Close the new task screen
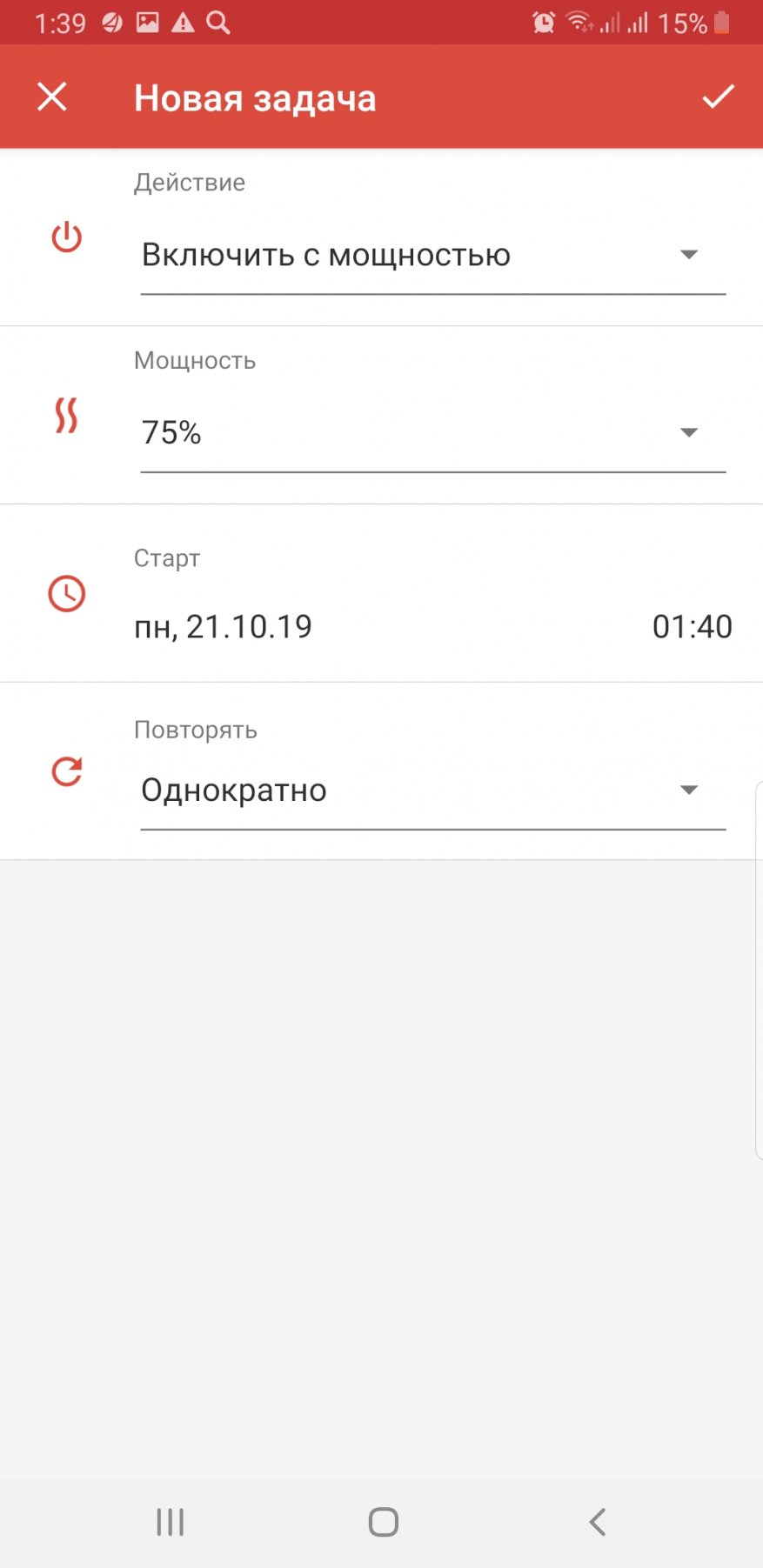 (52, 97)
